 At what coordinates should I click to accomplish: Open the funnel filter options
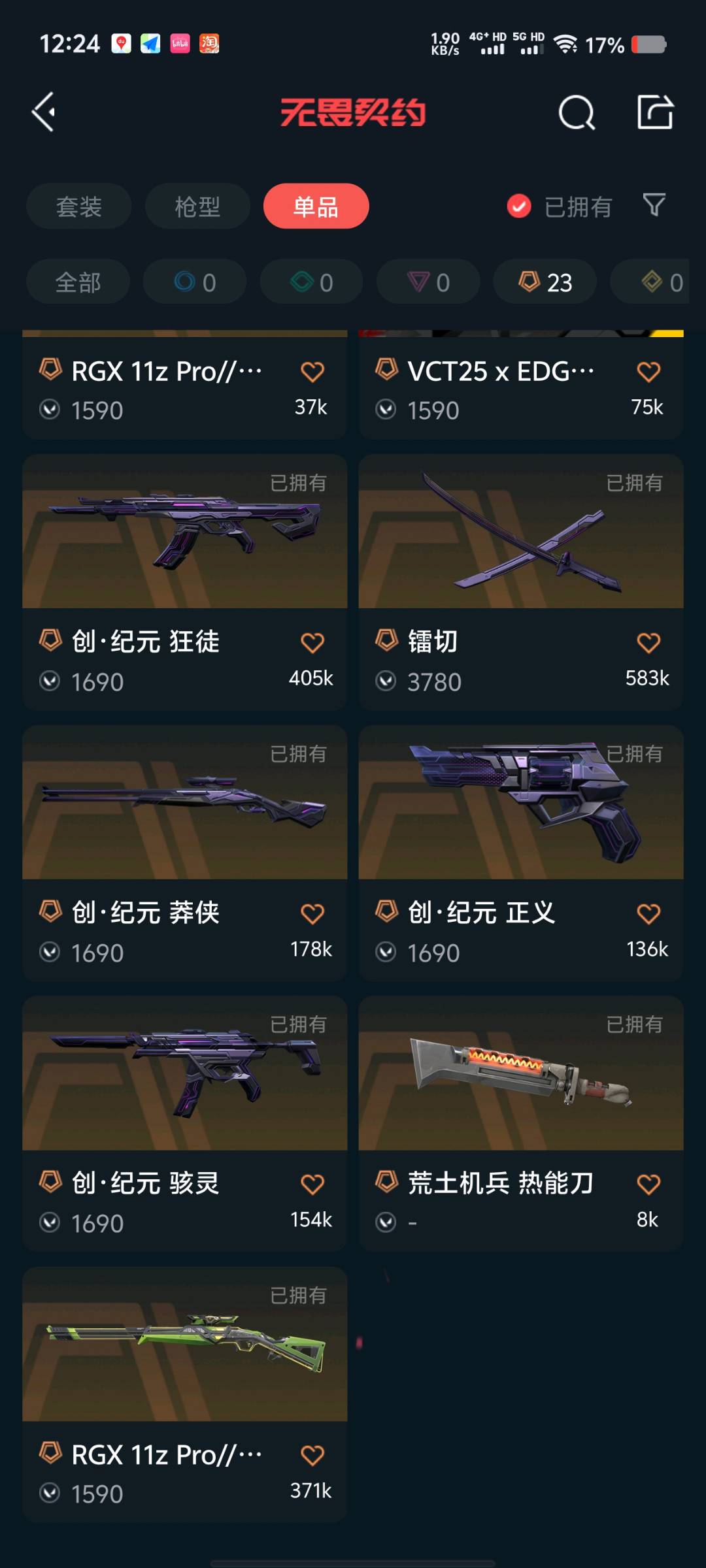(x=654, y=205)
